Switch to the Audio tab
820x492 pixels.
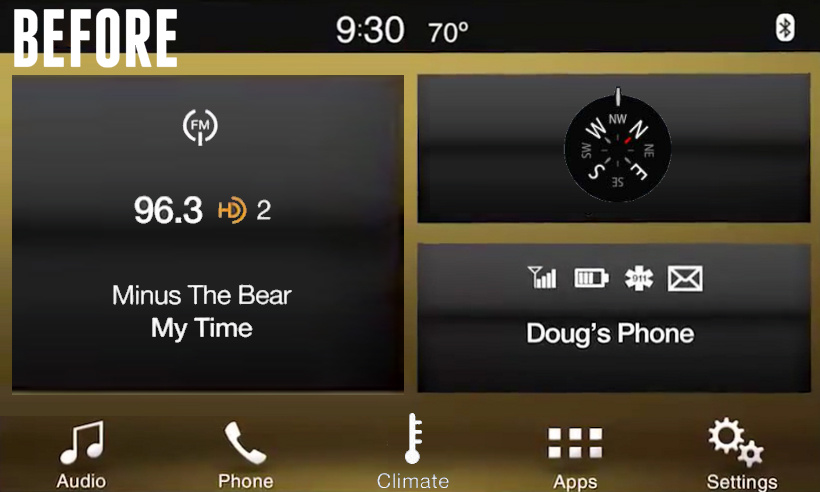(81, 453)
